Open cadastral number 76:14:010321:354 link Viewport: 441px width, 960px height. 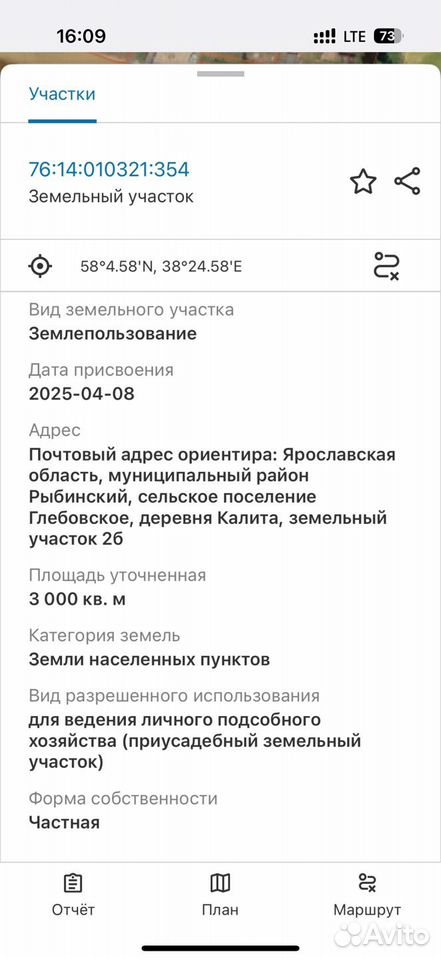tap(109, 170)
